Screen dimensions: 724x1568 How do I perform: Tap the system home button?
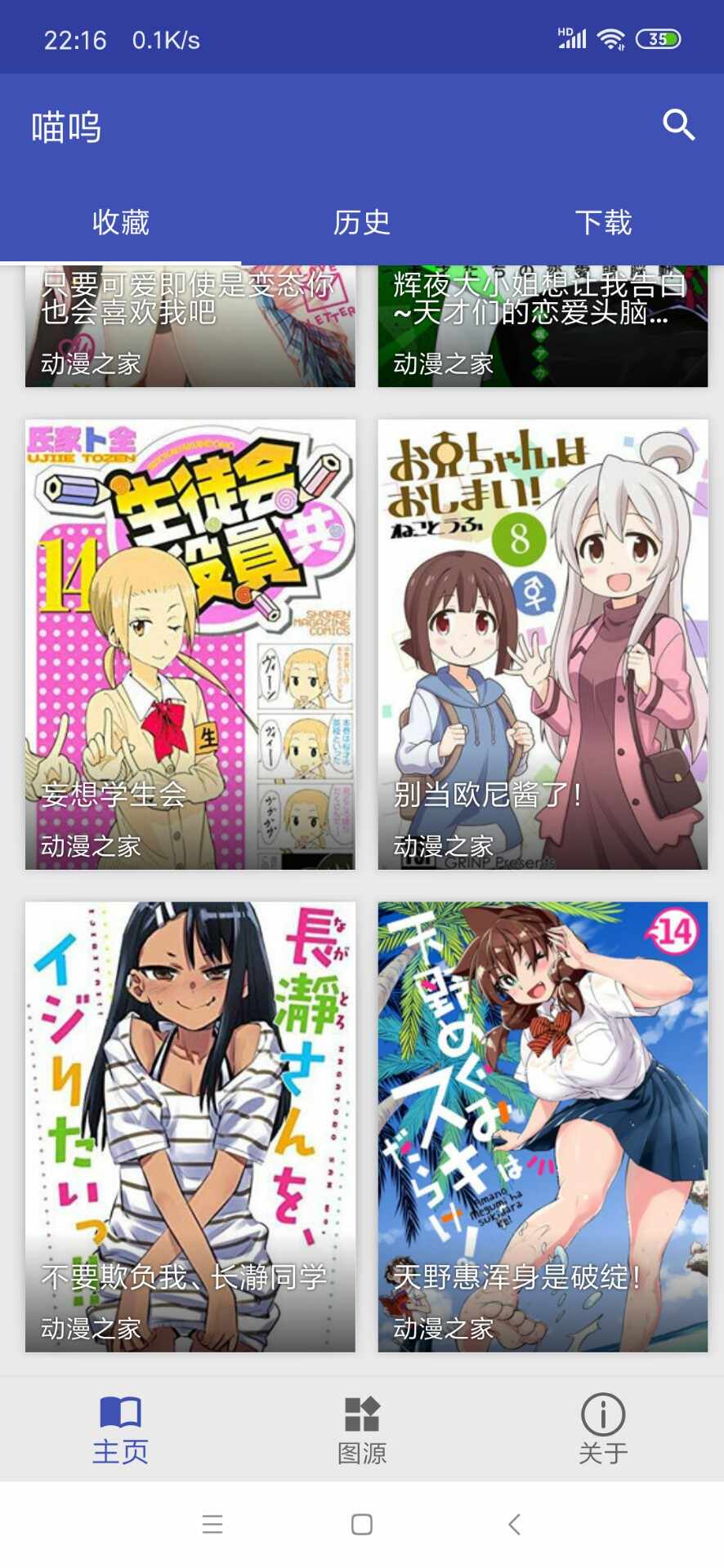362,1524
